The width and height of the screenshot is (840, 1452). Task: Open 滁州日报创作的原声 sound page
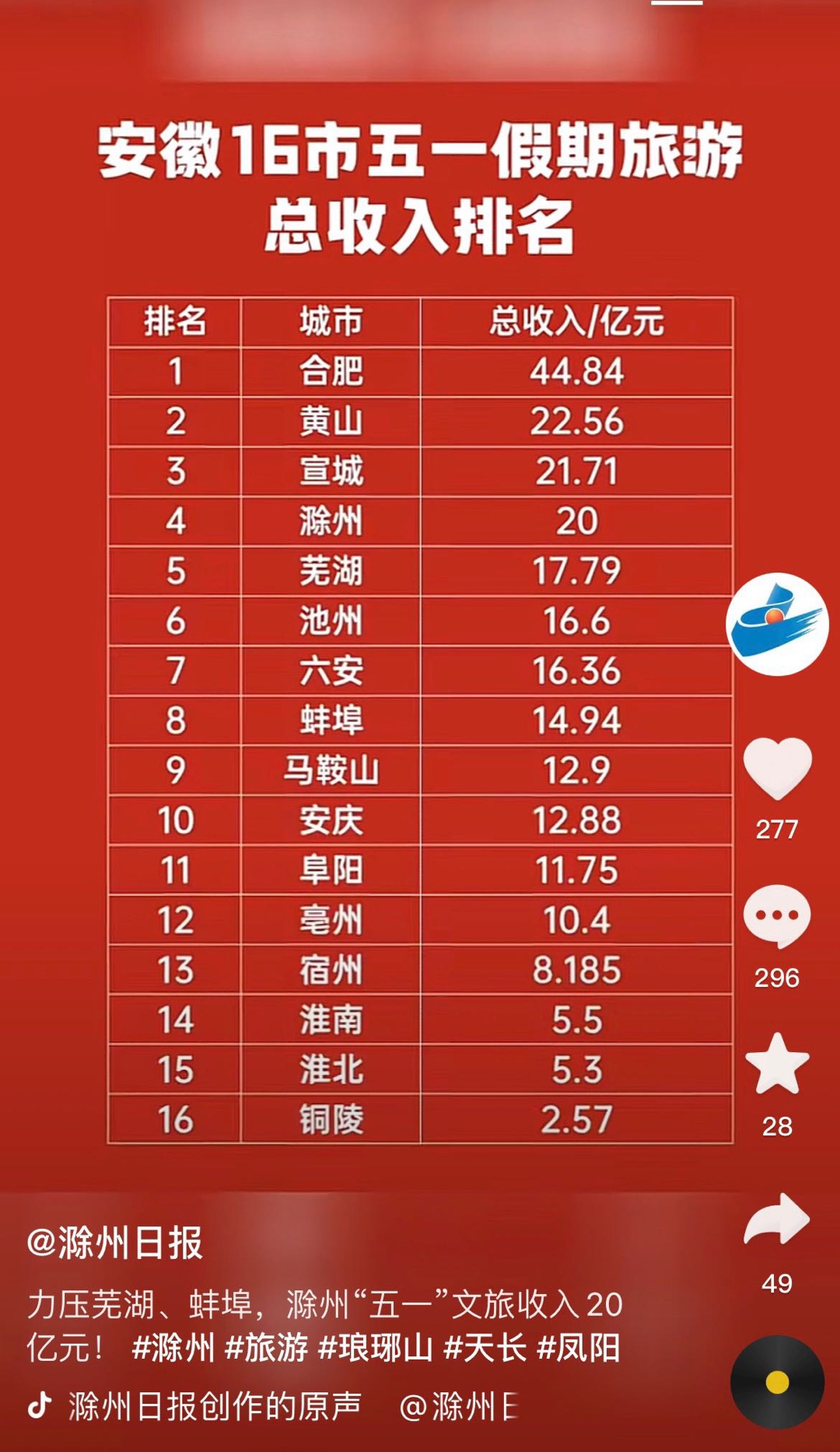tap(215, 1406)
